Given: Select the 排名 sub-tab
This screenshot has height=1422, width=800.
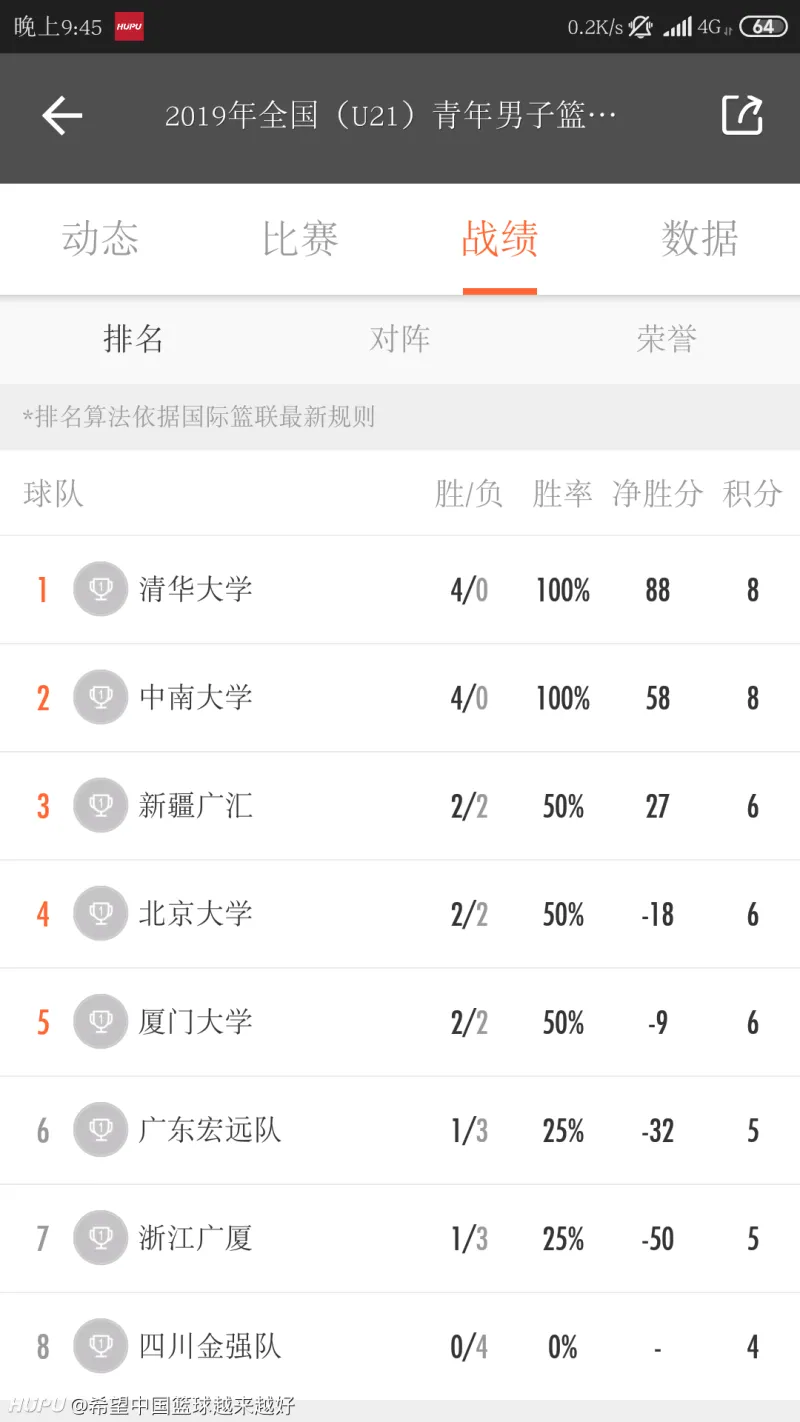Looking at the screenshot, I should 133,340.
